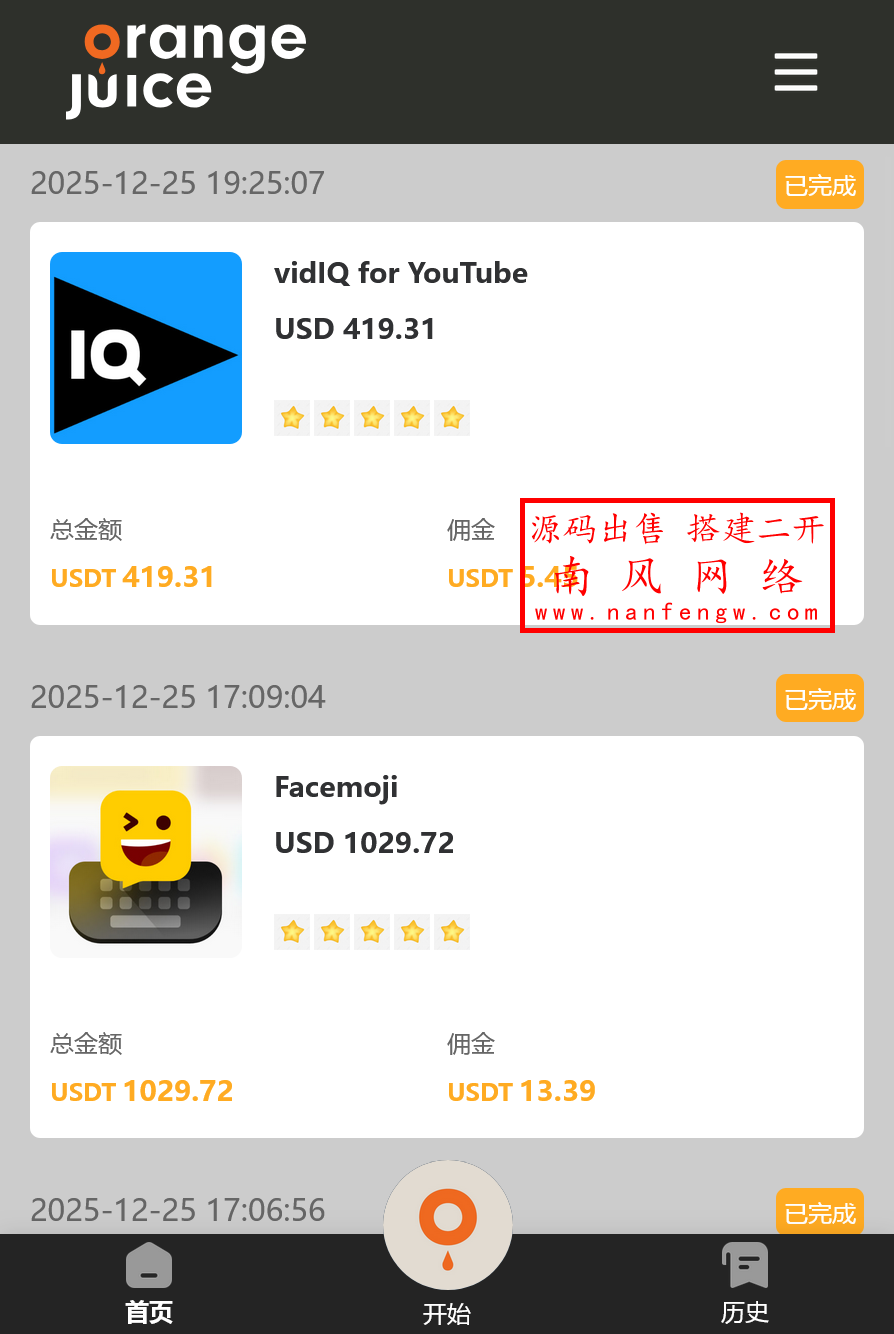Click the USDT 1029.72 amount text
Image resolution: width=894 pixels, height=1334 pixels.
point(141,1091)
